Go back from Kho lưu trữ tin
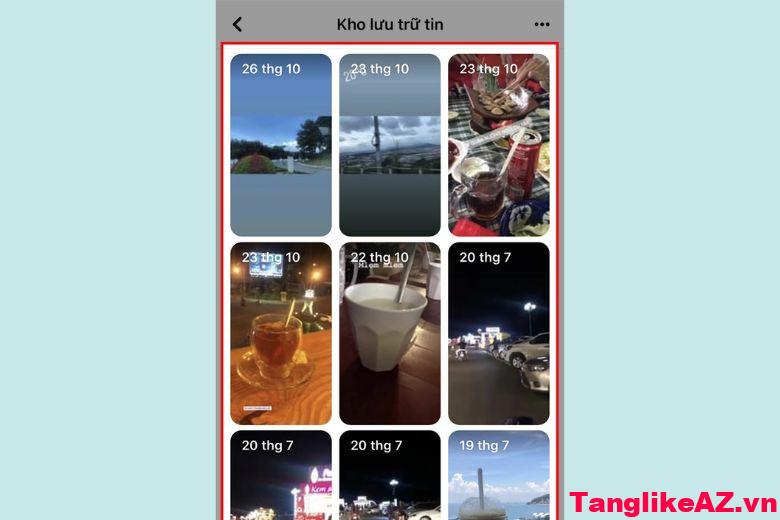Viewport: 780px width, 520px height. [x=237, y=24]
